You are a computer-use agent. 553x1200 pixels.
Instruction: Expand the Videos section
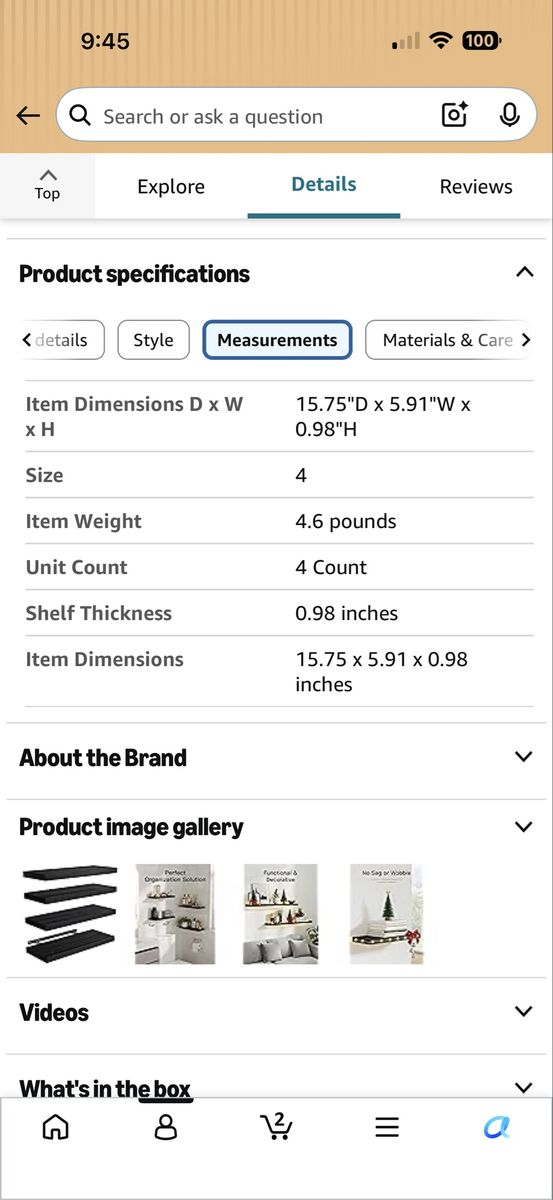276,1012
